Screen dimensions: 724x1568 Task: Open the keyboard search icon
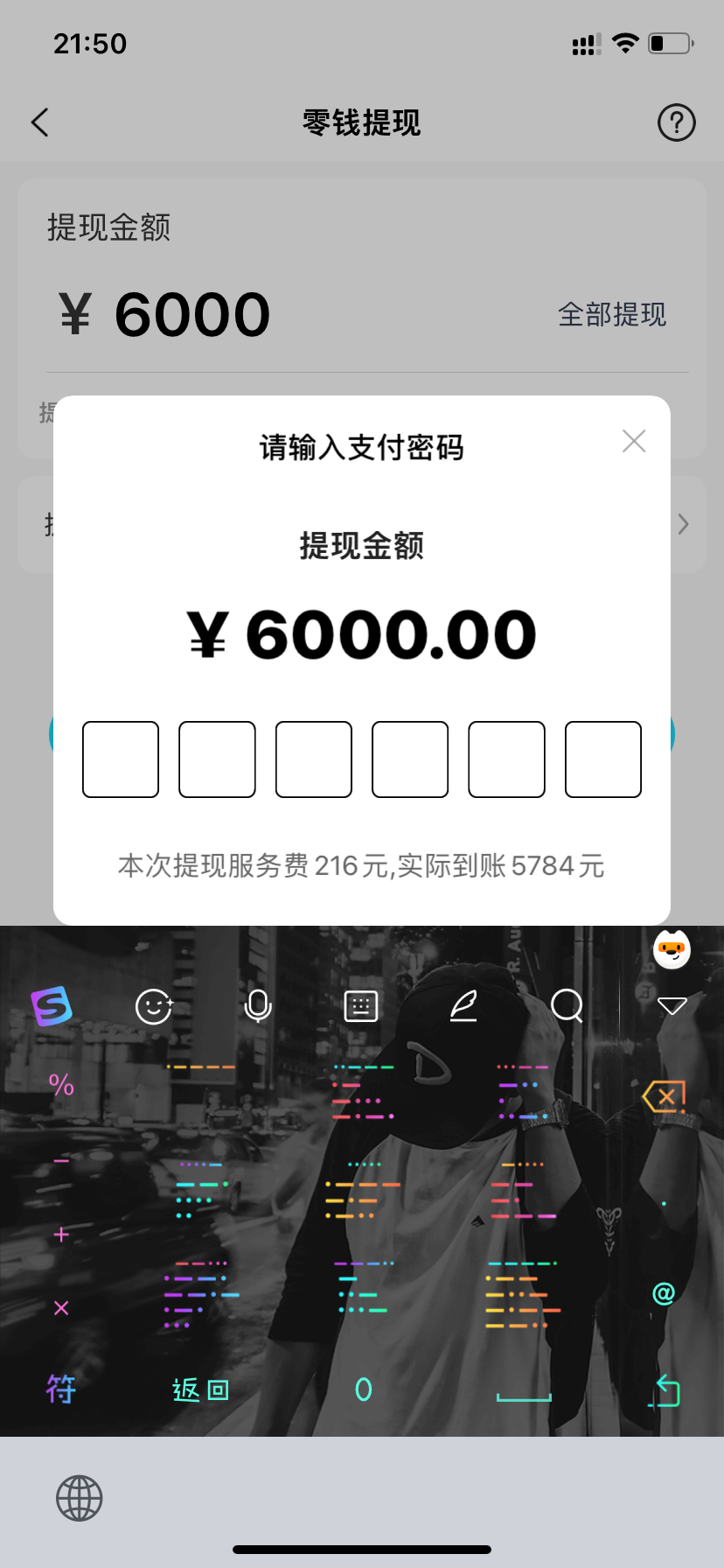567,1006
